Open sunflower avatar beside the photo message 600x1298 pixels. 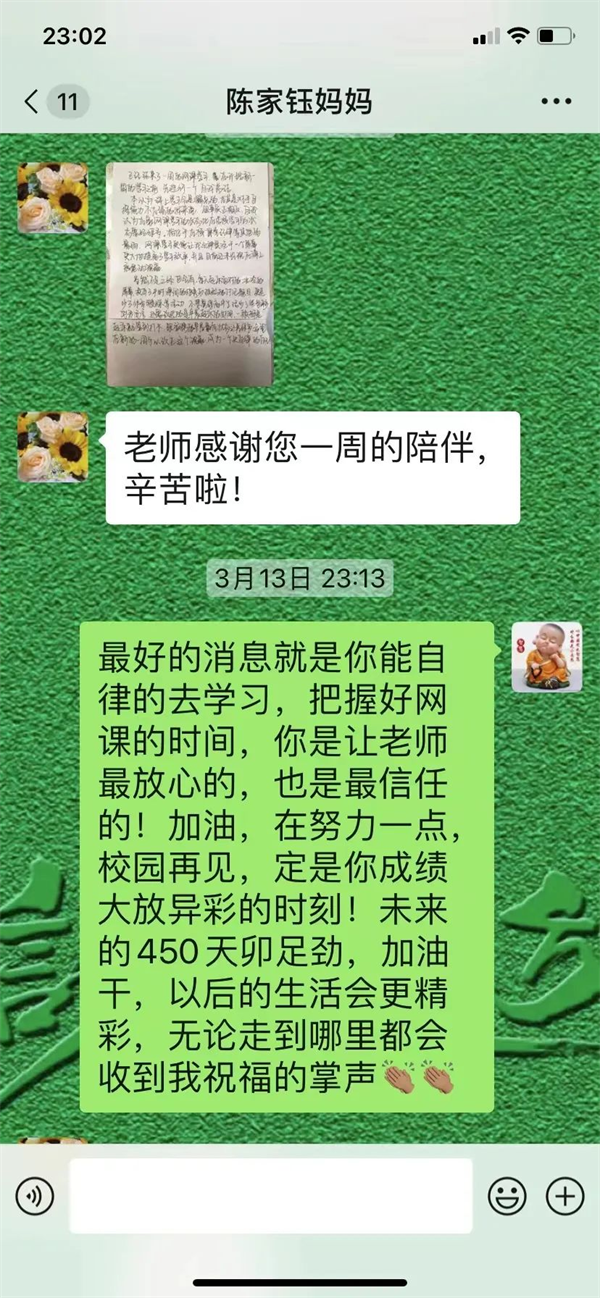[53, 198]
